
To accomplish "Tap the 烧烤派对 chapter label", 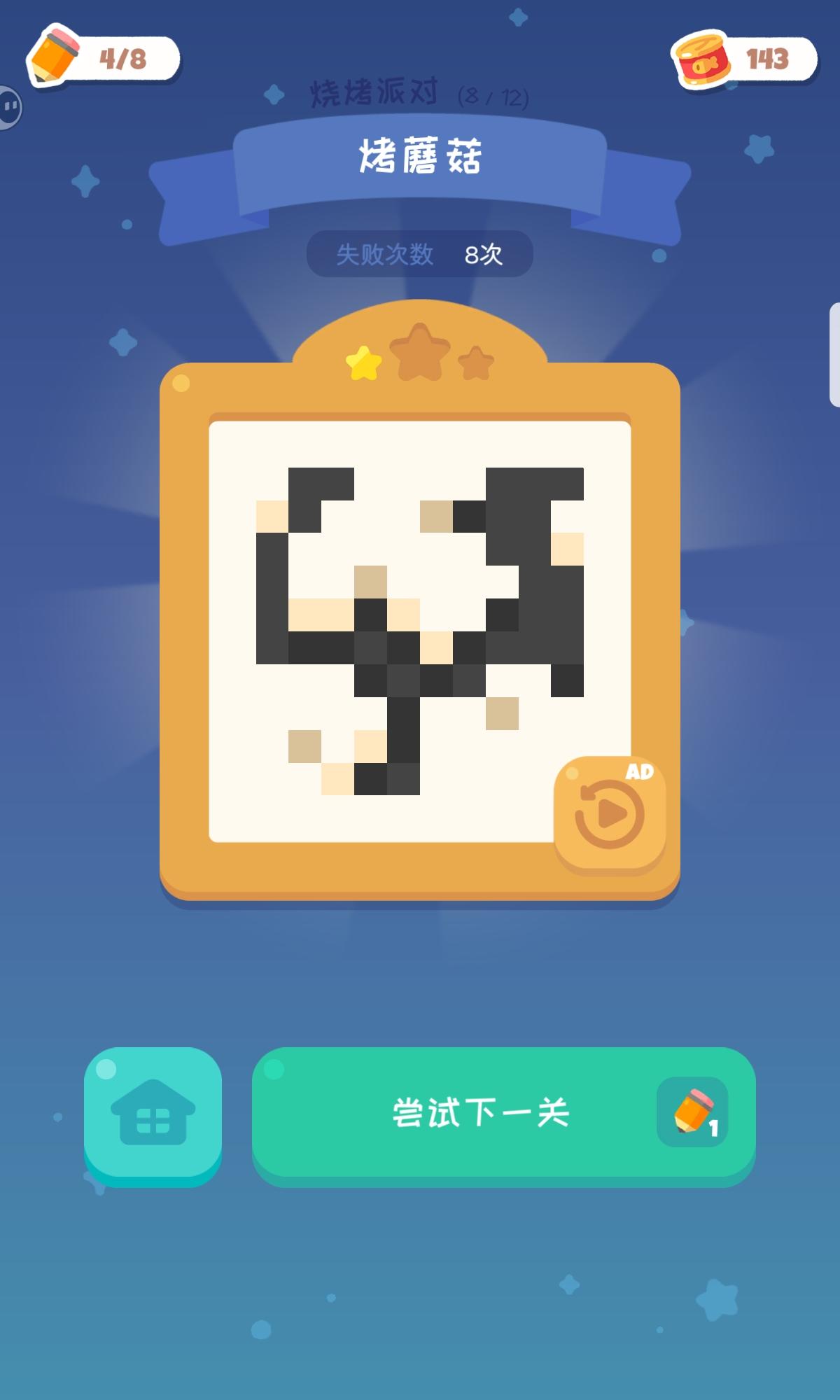I will pyautogui.click(x=374, y=91).
